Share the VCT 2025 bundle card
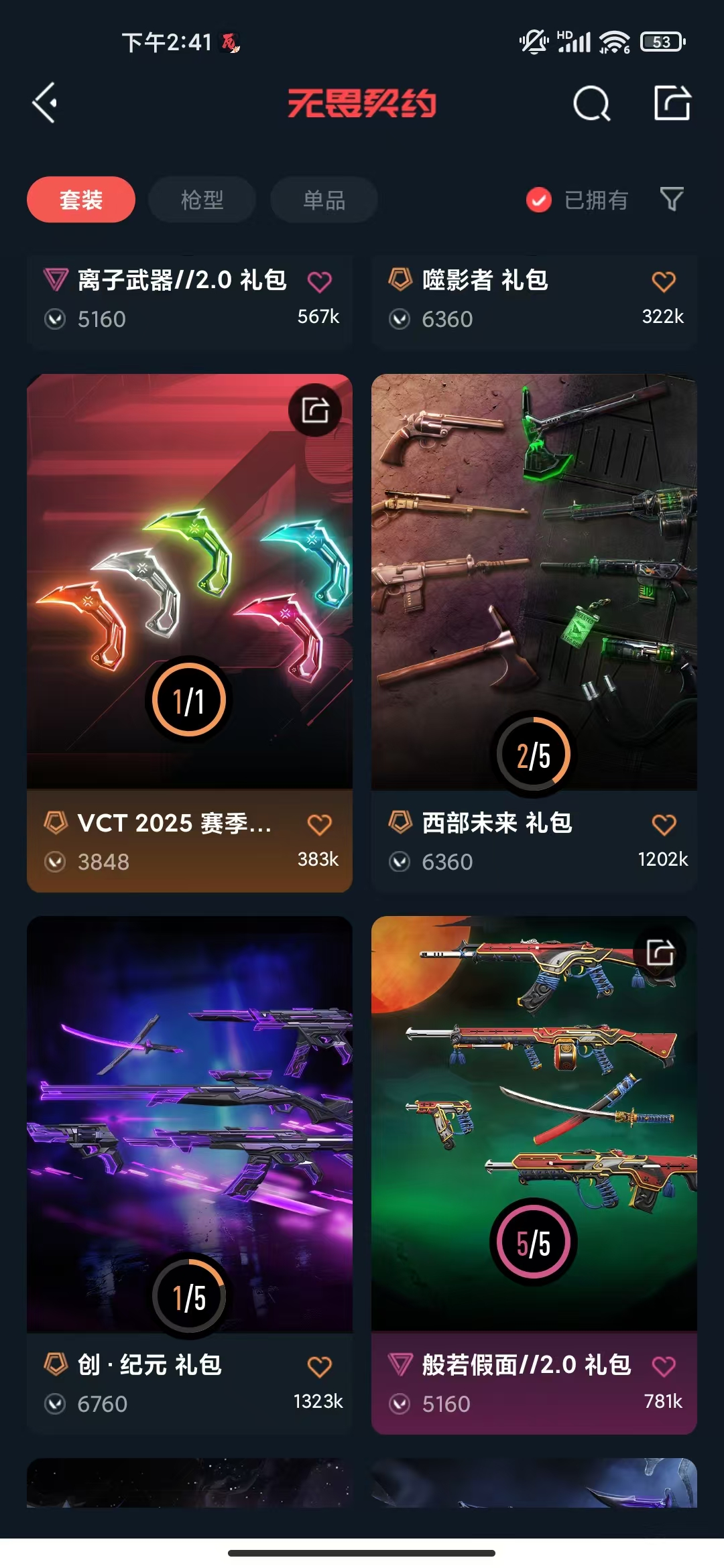Screen dimensions: 724x1568 [315, 410]
